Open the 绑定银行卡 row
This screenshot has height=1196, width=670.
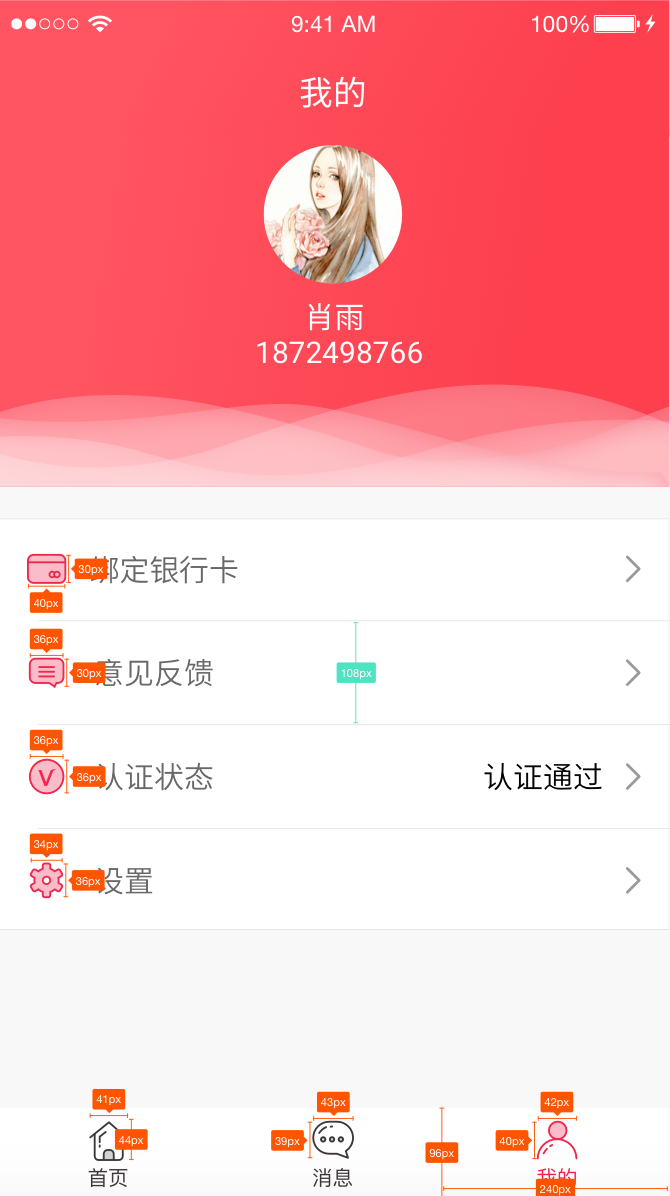tap(334, 570)
